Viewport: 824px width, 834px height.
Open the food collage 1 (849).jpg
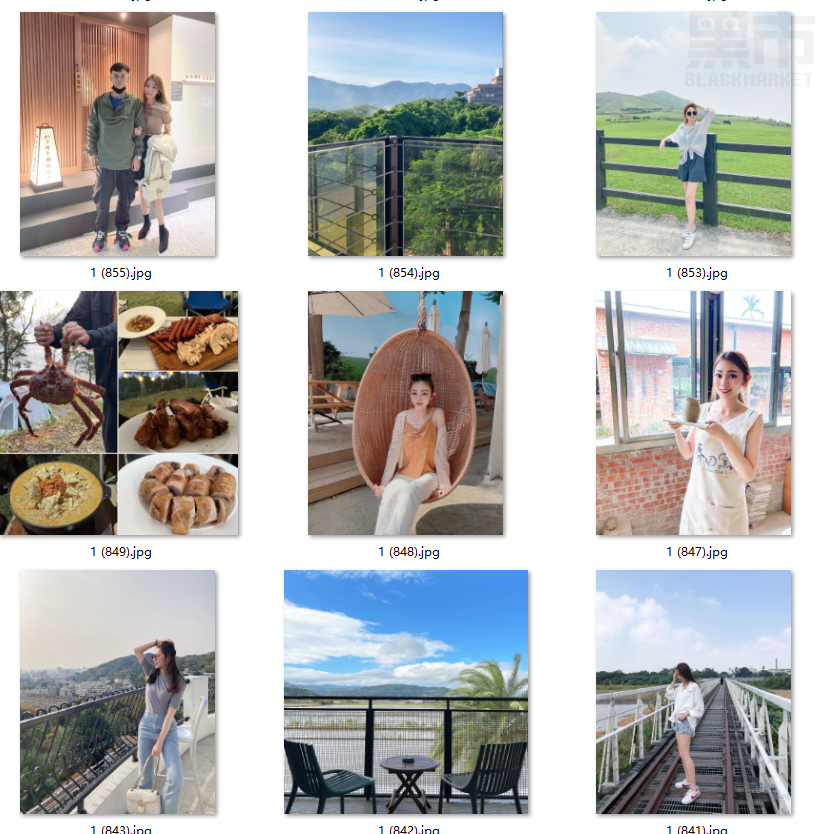coord(118,413)
